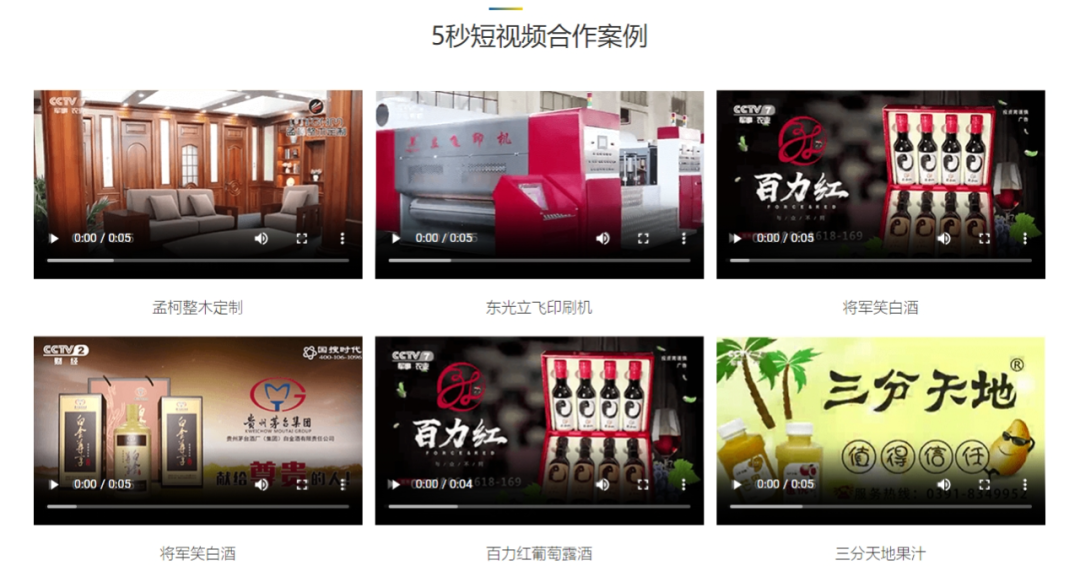
Task: Enter fullscreen on the 三分天地果汁 video
Action: click(985, 485)
